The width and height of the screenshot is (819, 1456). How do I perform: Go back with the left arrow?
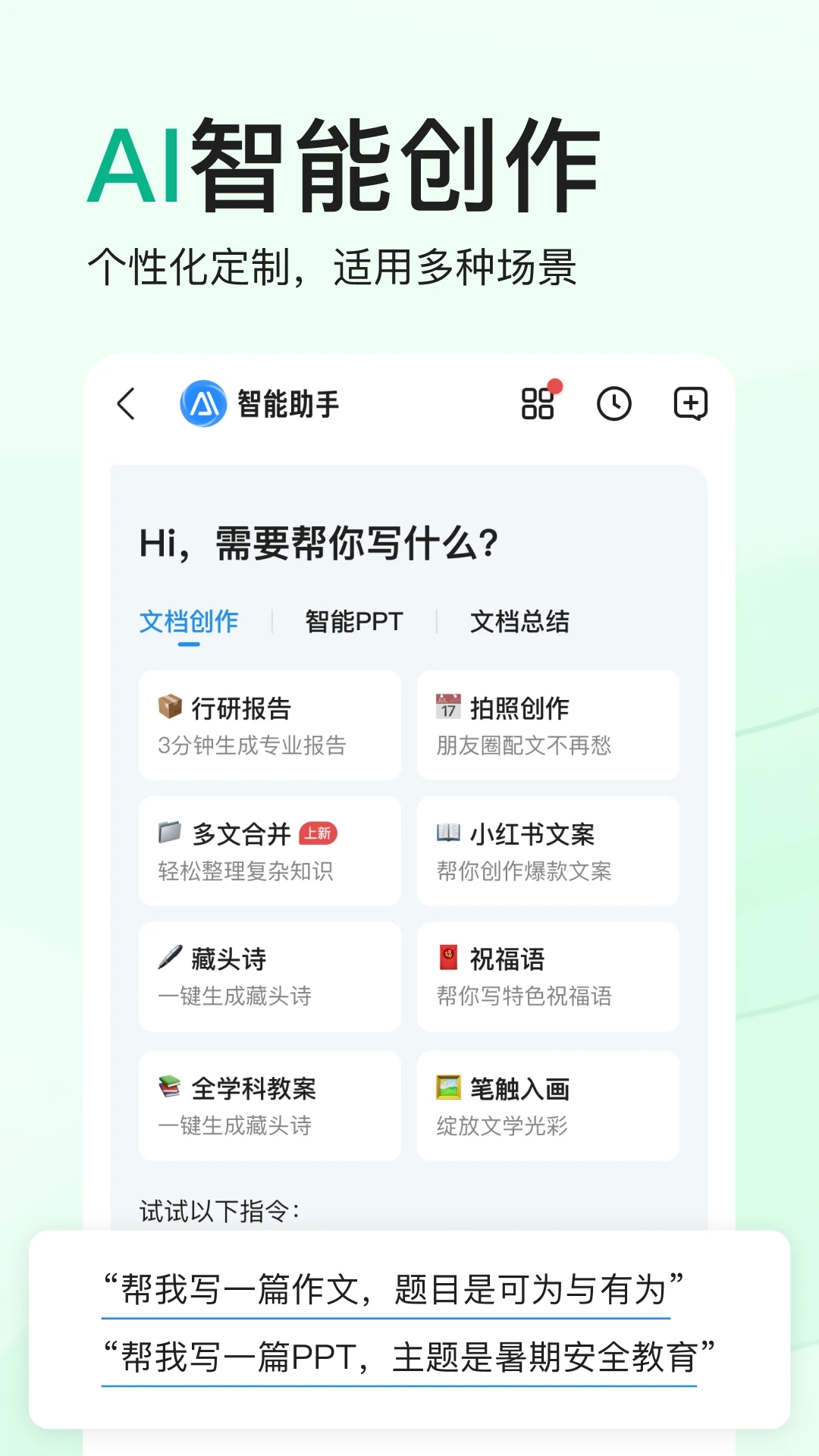coord(126,404)
